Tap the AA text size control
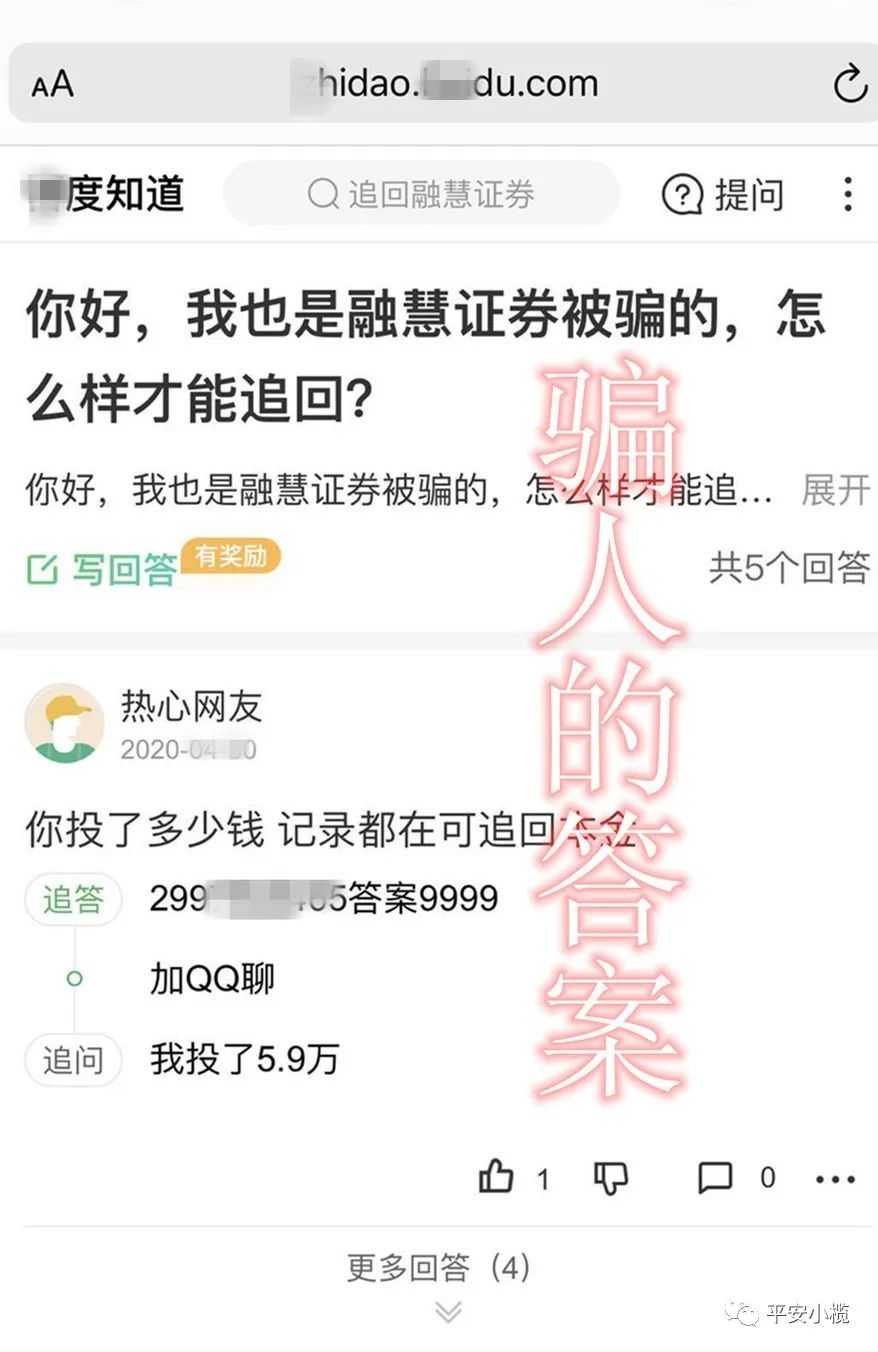This screenshot has width=878, height=1352. (52, 84)
